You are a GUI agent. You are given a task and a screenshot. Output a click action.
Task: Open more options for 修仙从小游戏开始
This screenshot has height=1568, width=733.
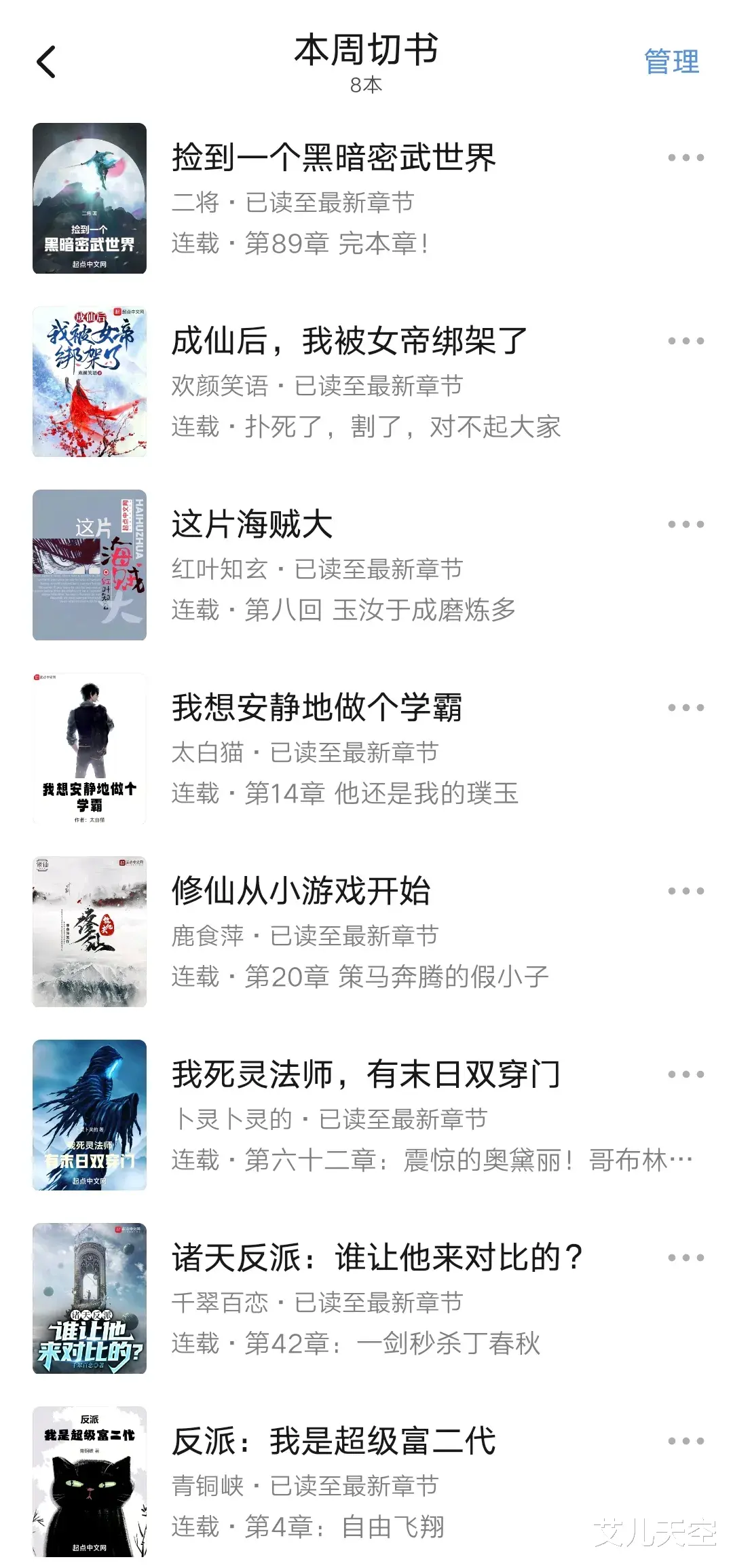[685, 892]
